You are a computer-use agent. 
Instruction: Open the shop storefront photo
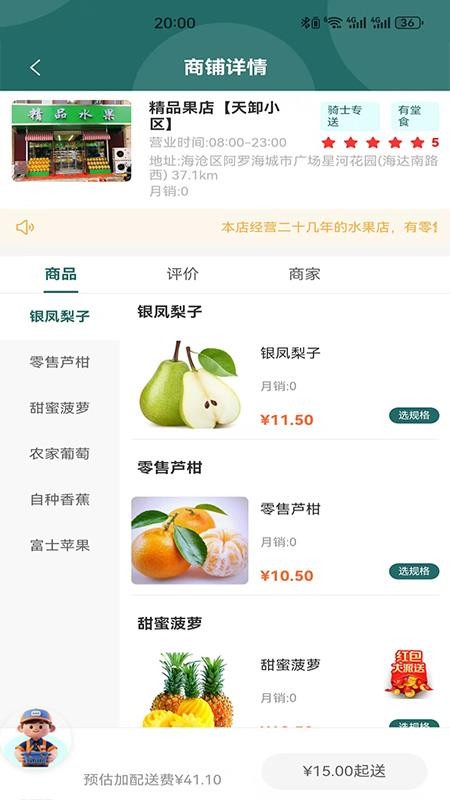(71, 141)
